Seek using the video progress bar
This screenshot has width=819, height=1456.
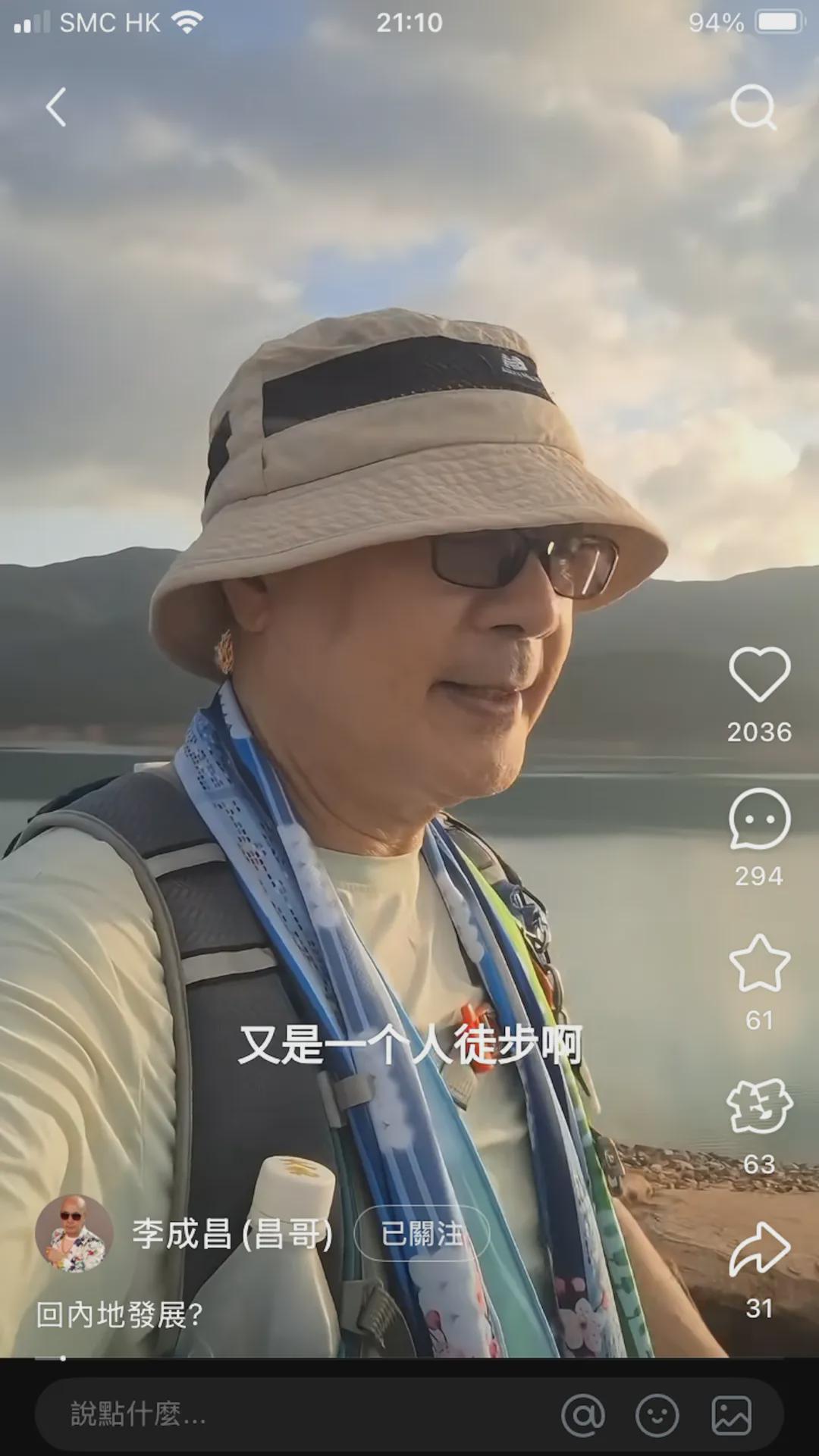pos(409,1358)
